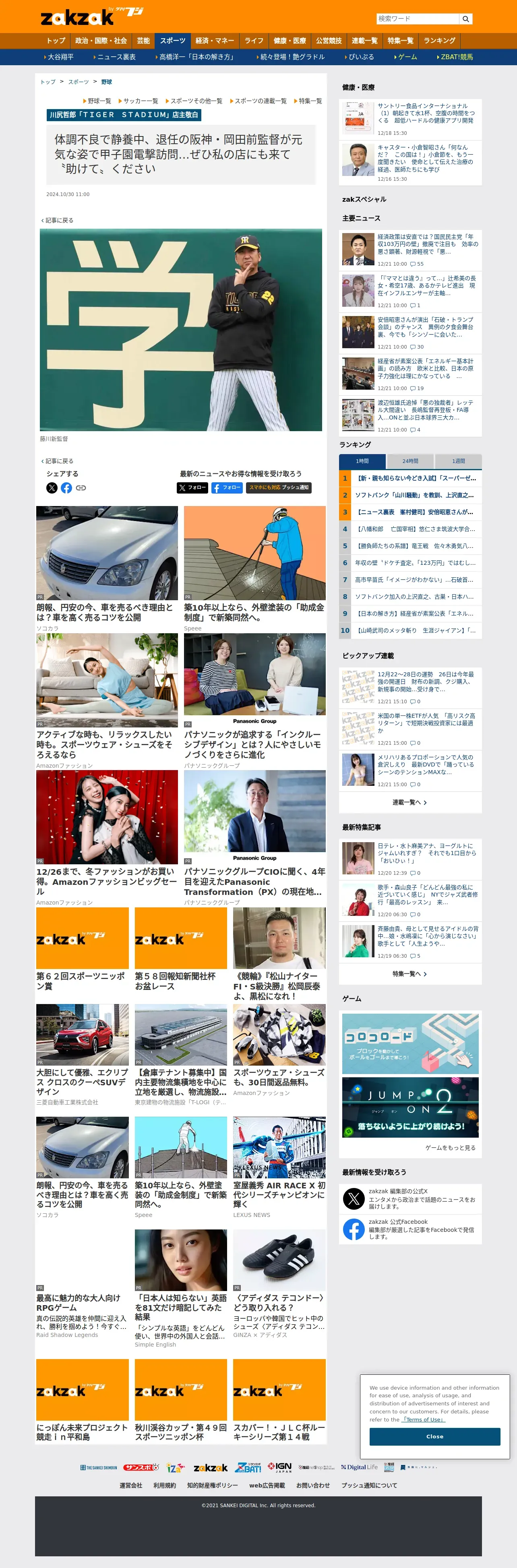Tap the search magnifier icon

point(466,19)
